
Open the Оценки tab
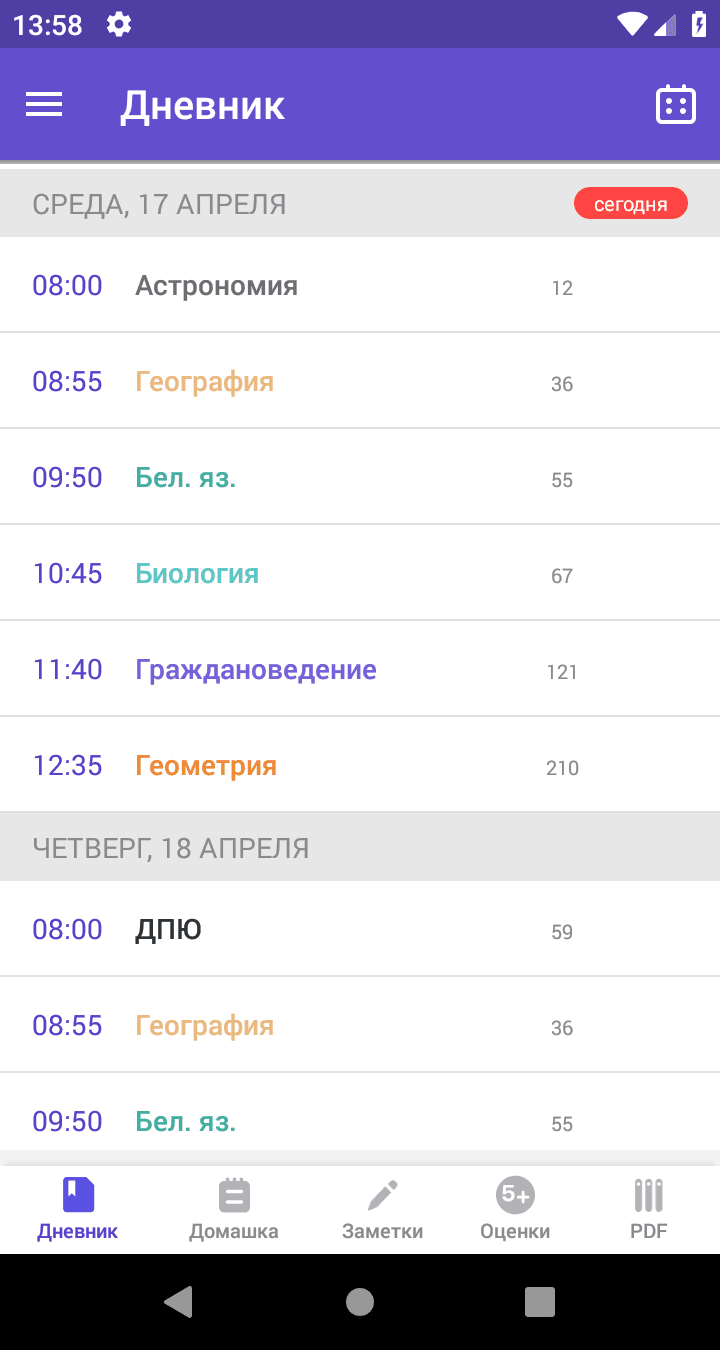pos(515,1208)
